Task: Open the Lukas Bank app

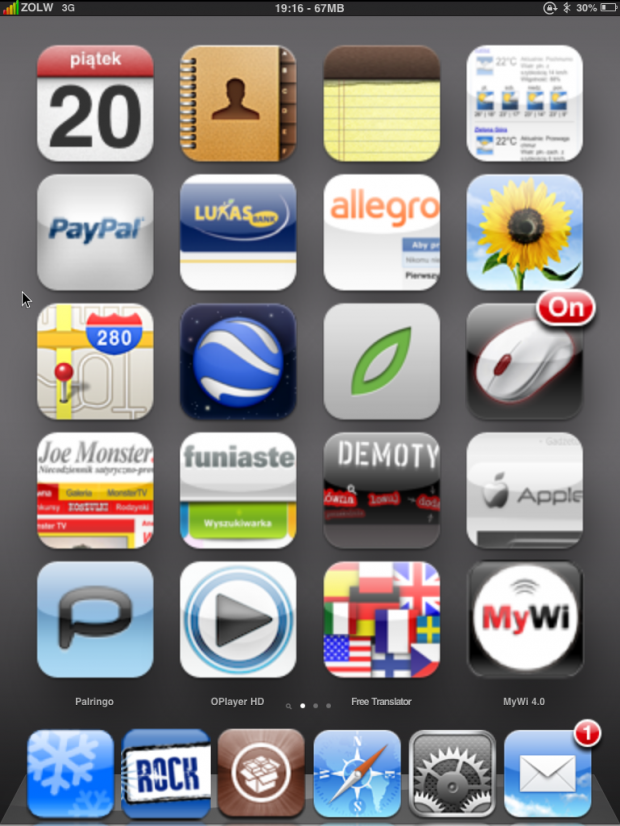Action: (238, 232)
